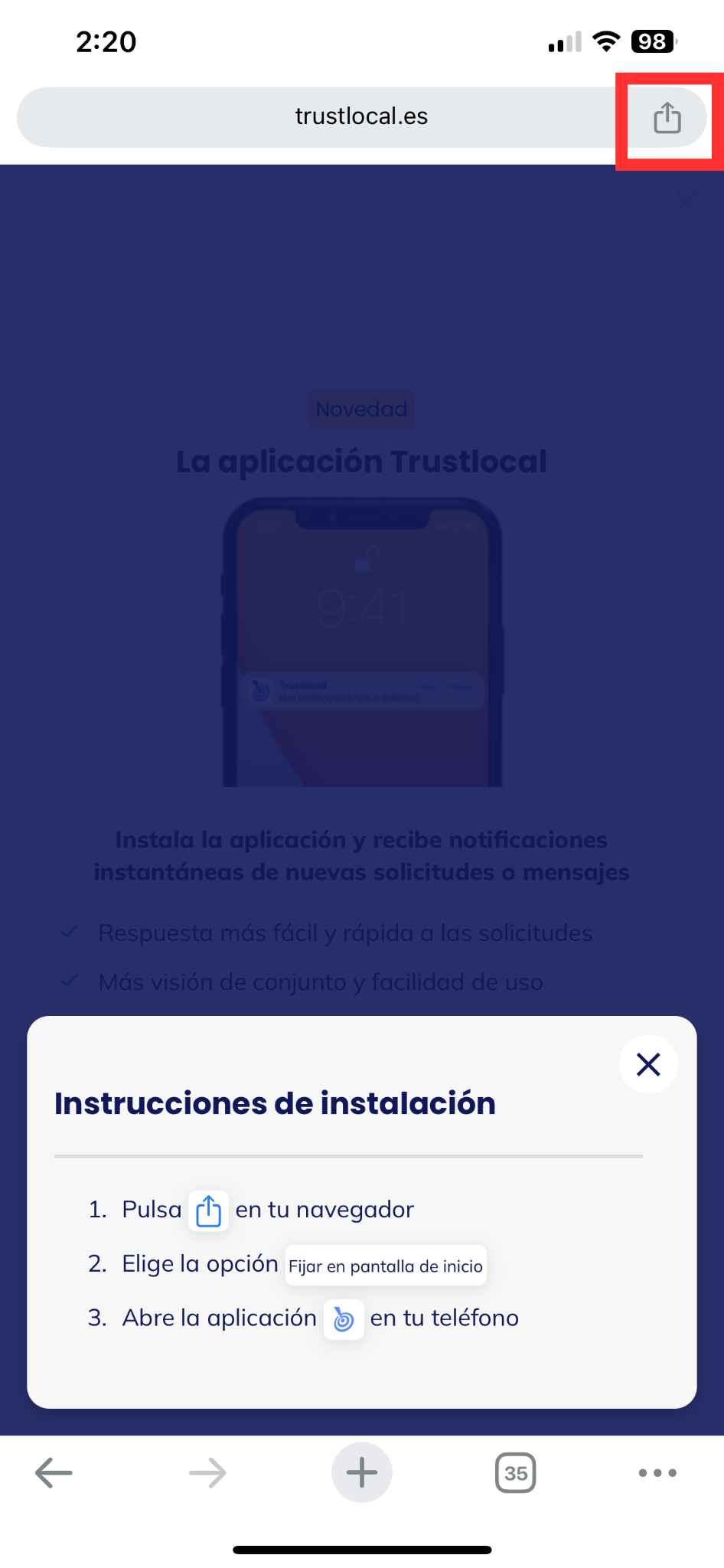Close the installation instructions dialog
The height and width of the screenshot is (1568, 724).
[x=648, y=1064]
